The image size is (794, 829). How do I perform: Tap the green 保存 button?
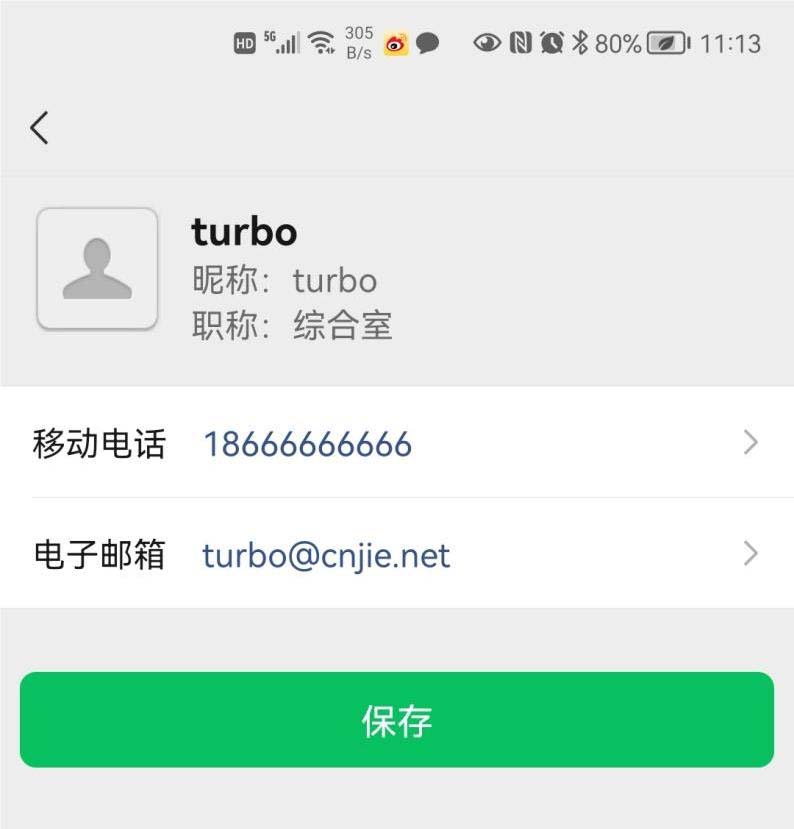pyautogui.click(x=397, y=720)
